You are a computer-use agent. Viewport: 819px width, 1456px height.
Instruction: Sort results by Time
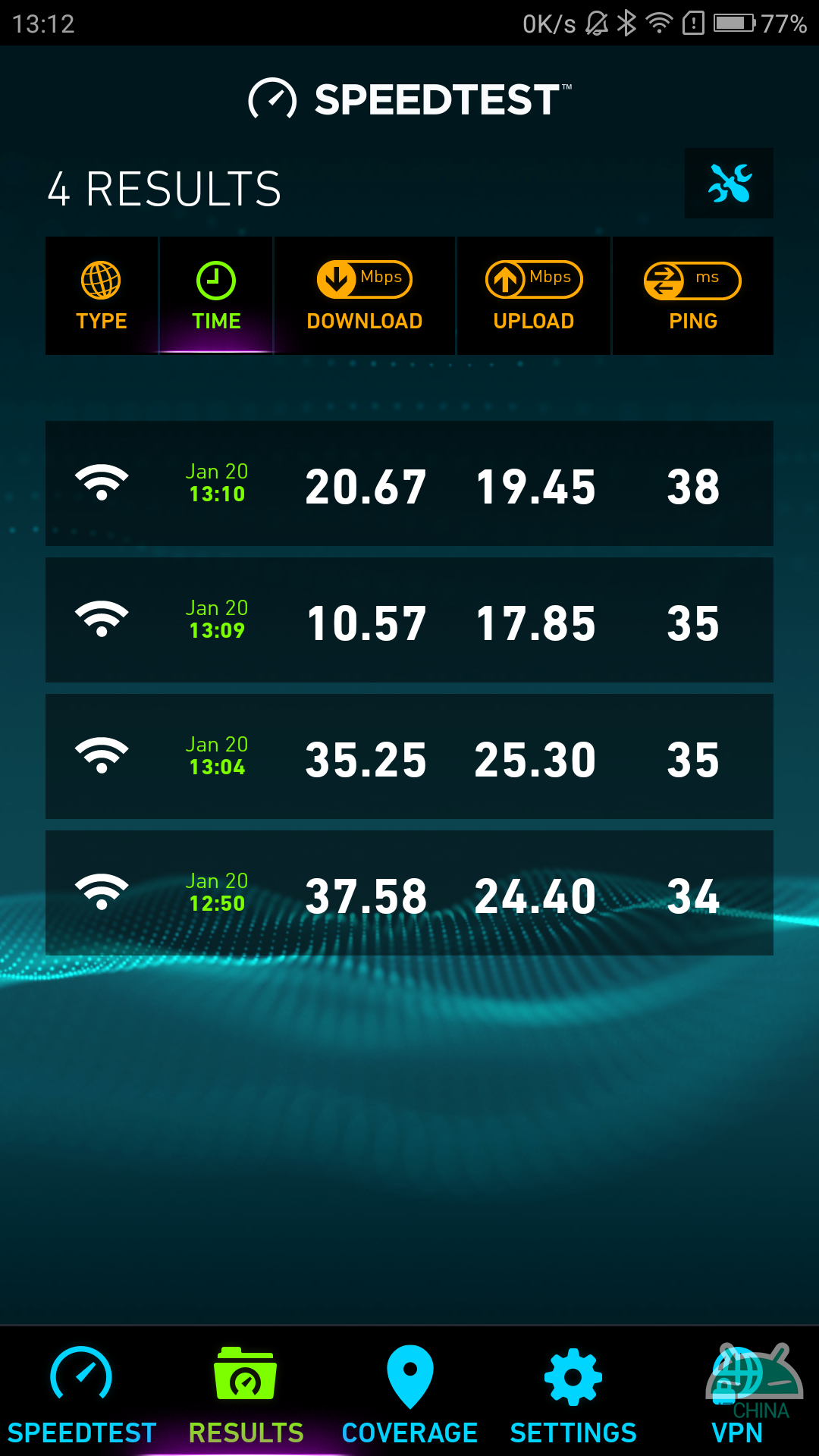tap(216, 296)
